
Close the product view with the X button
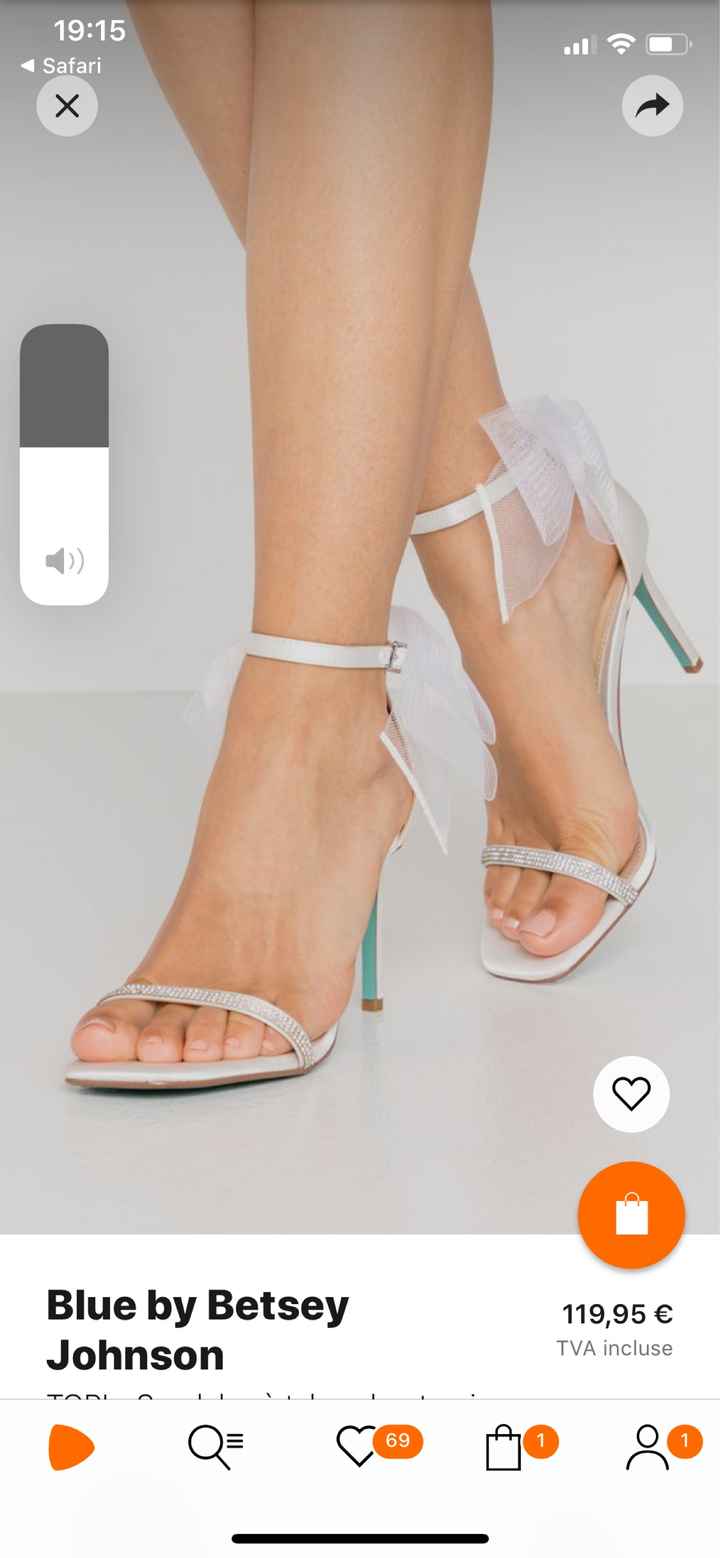coord(66,105)
